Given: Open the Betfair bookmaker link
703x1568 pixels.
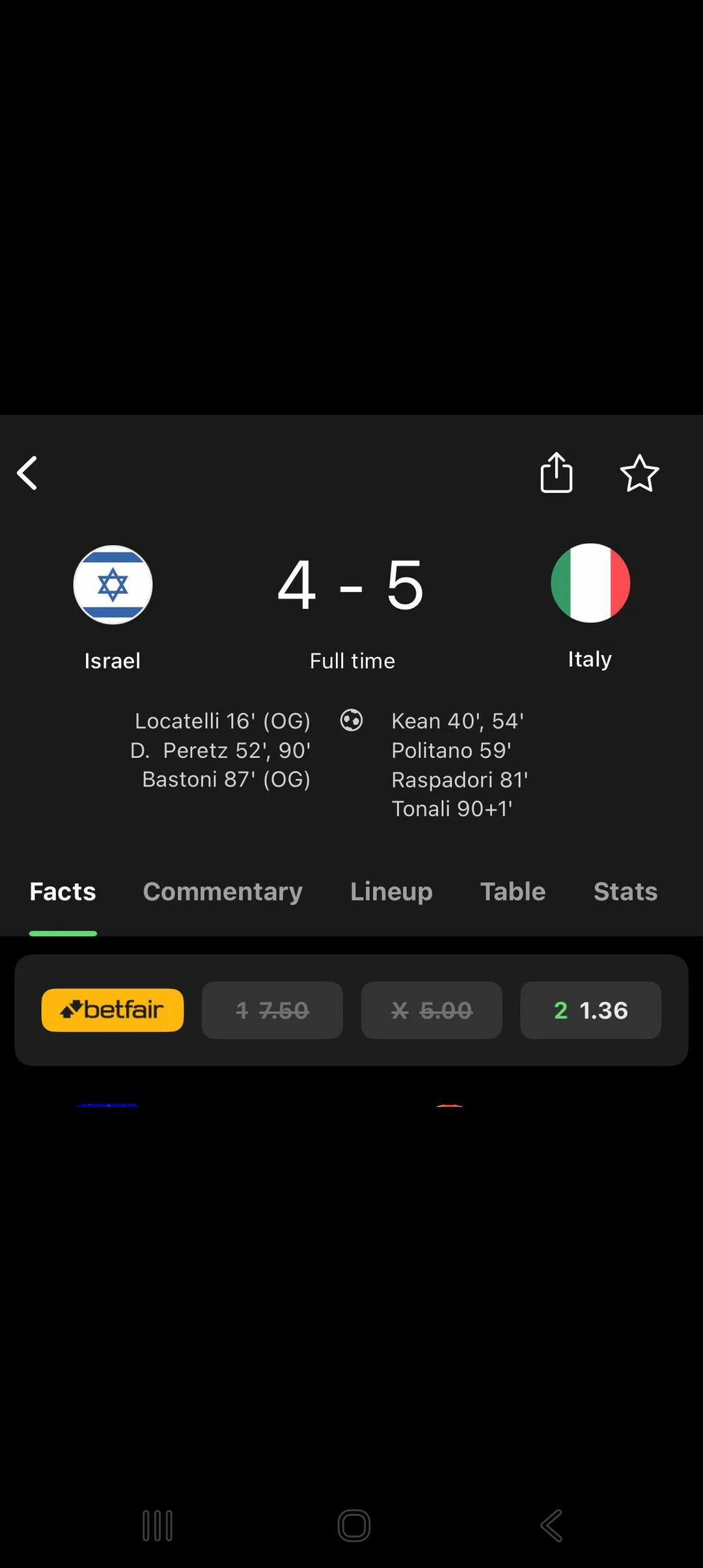Looking at the screenshot, I should pos(113,1010).
